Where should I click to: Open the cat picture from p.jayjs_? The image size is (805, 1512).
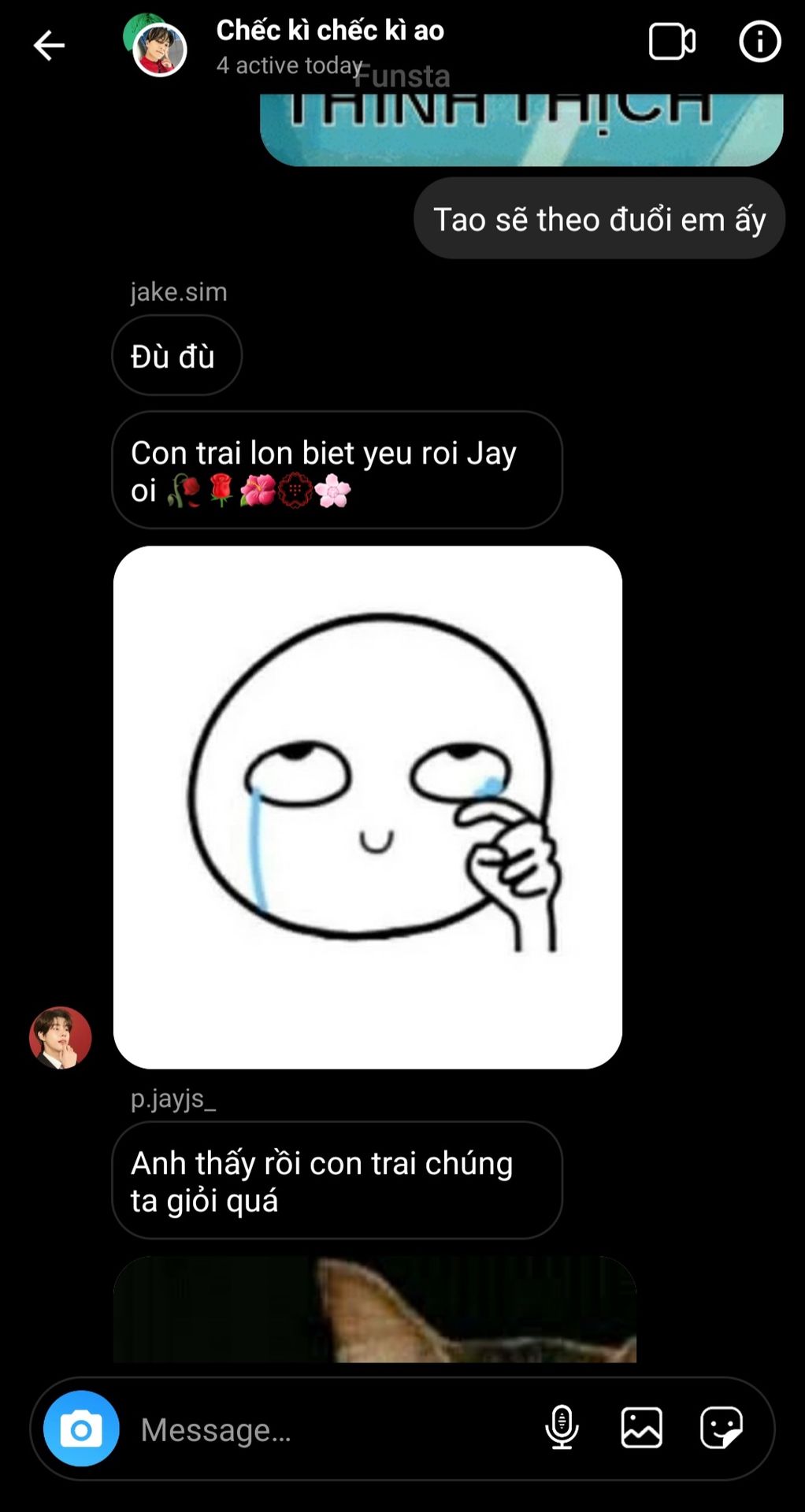(374, 1309)
